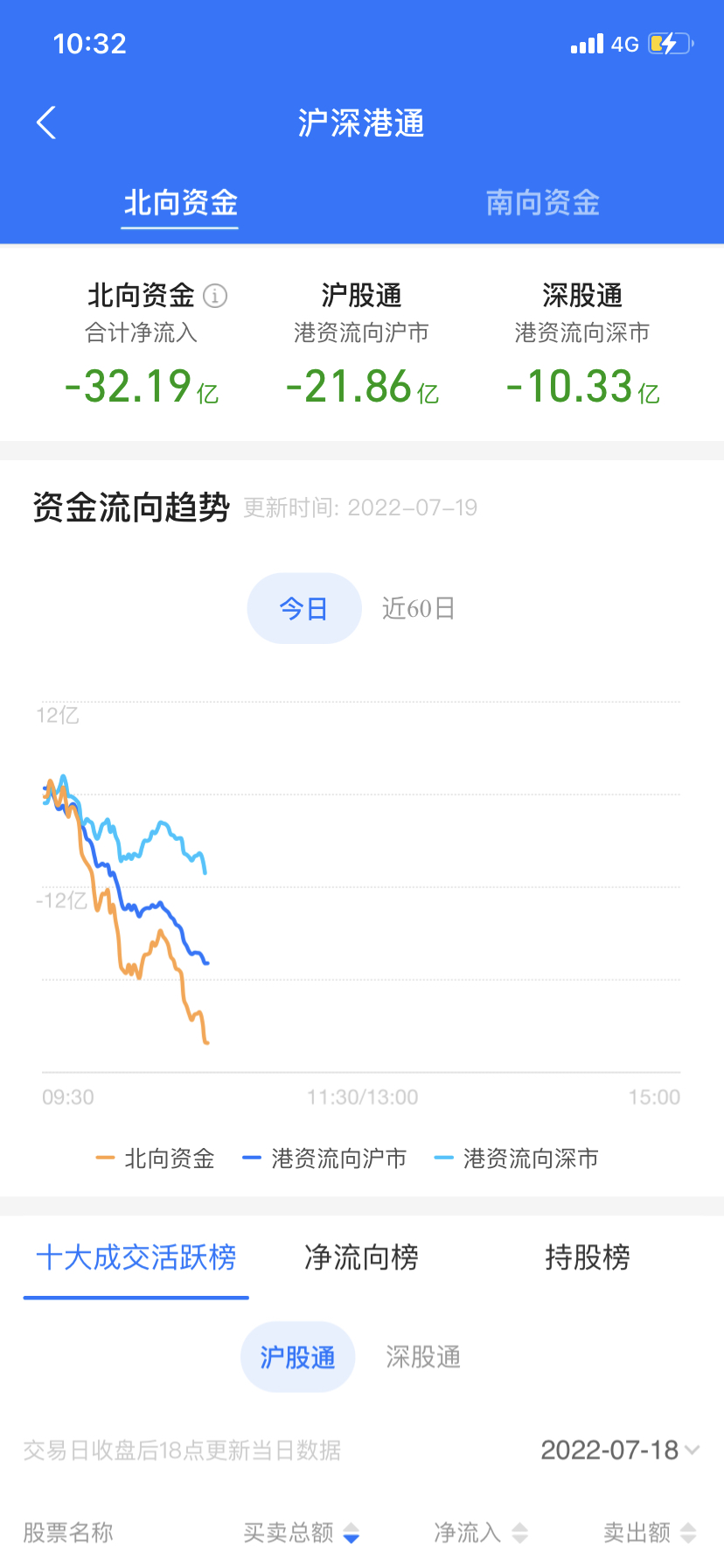Sort the list by 卖出额
The height and width of the screenshot is (1568, 724).
(650, 1532)
